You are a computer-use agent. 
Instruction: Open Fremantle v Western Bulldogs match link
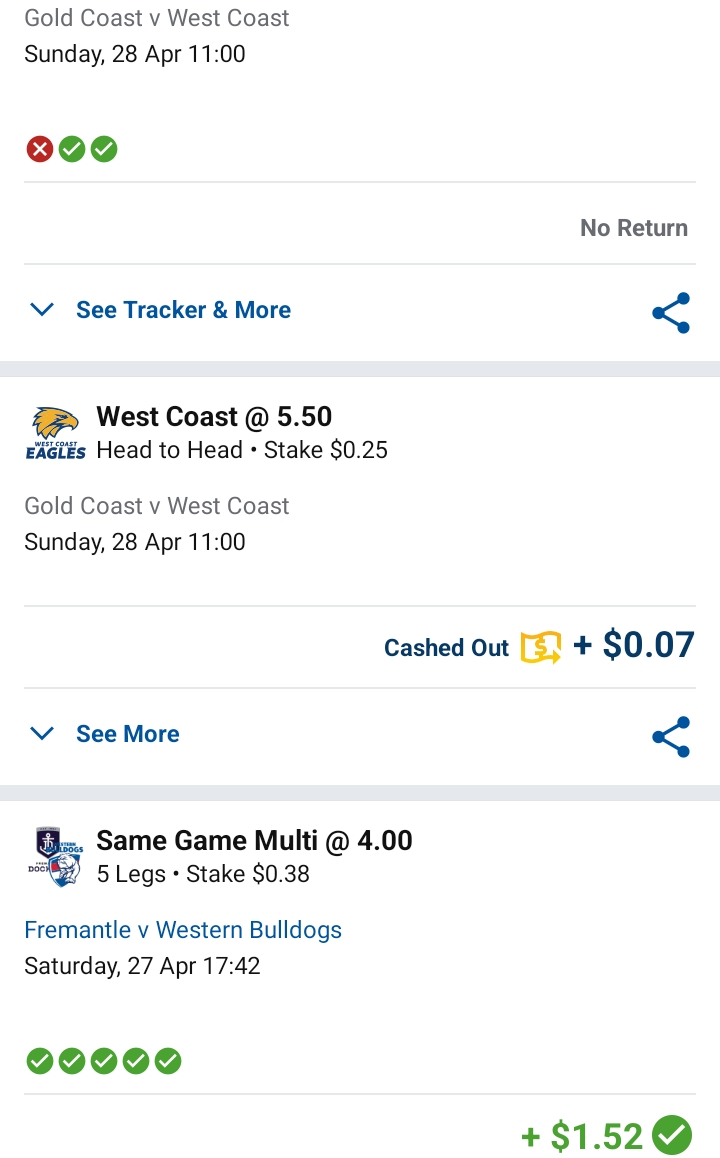tap(183, 930)
